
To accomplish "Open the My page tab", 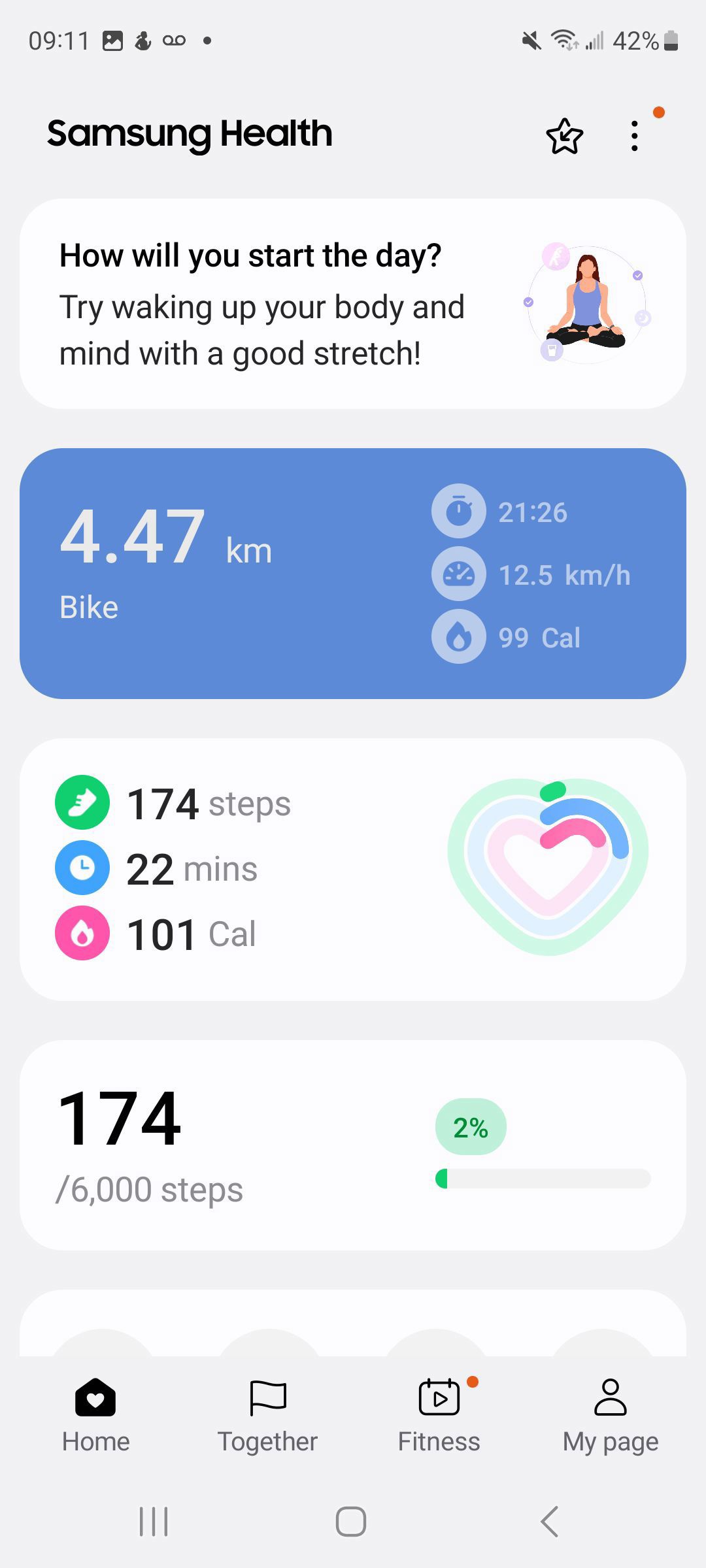I will coord(611,1415).
